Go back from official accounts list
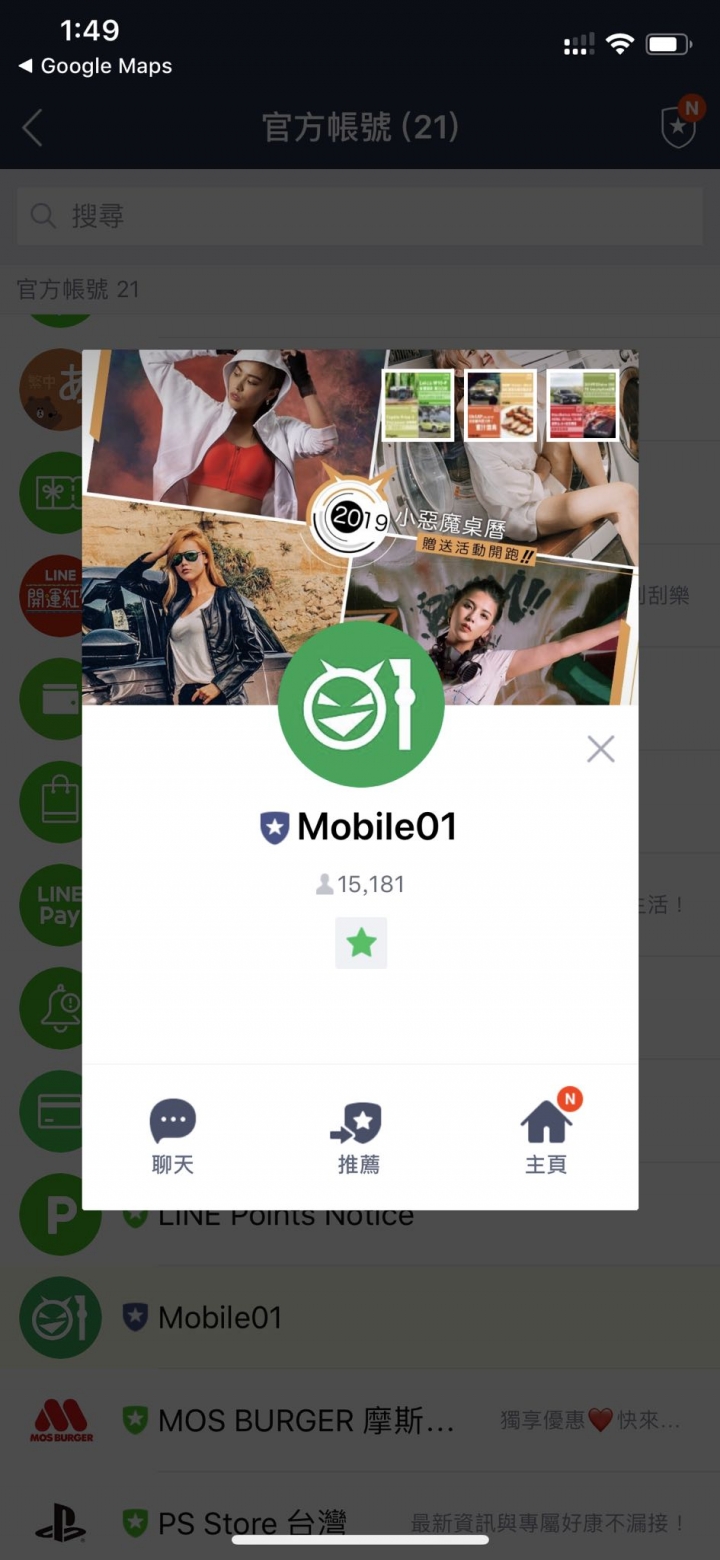Screen dimensions: 720x1560 coord(33,128)
